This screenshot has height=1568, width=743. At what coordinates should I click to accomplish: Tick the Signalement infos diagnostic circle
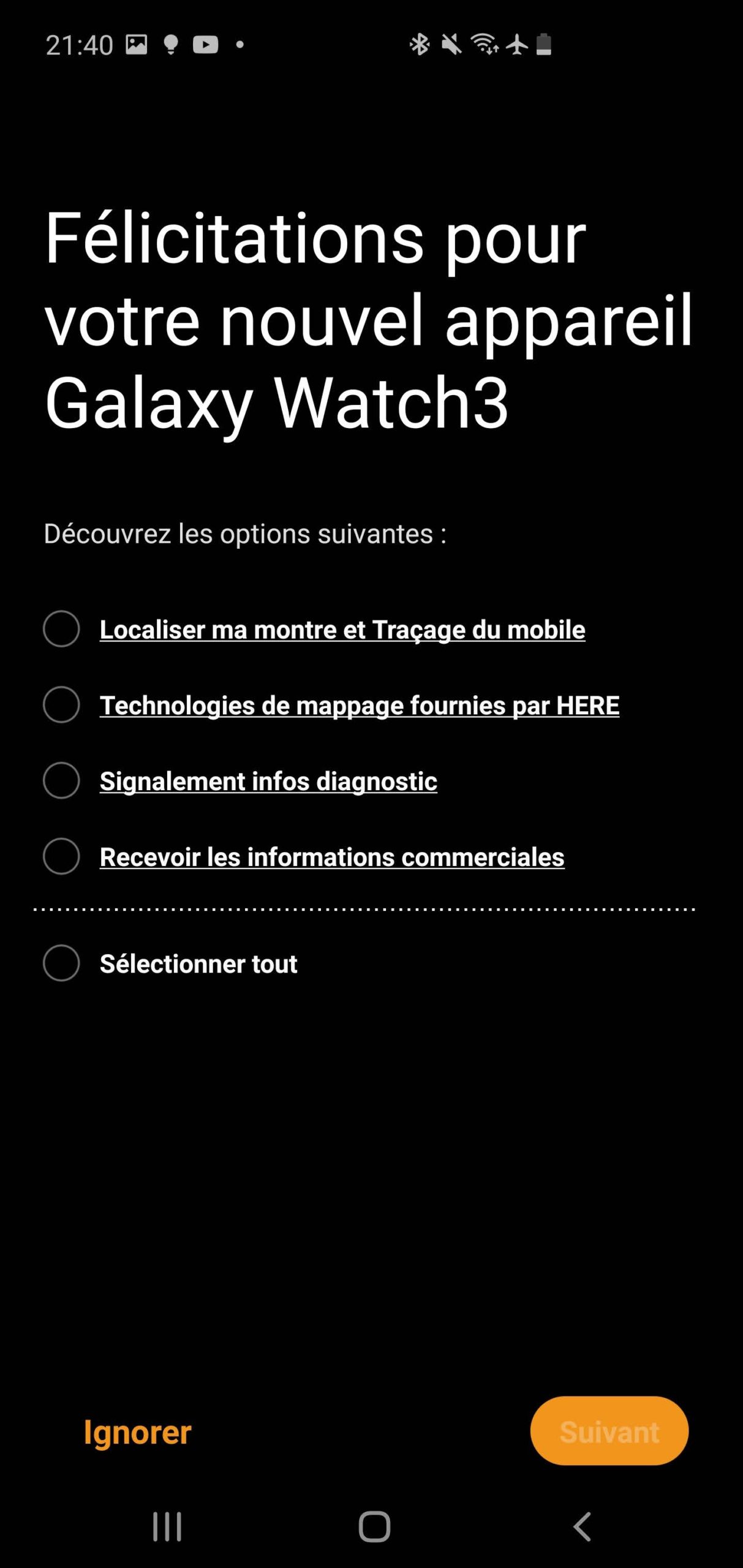(x=61, y=780)
